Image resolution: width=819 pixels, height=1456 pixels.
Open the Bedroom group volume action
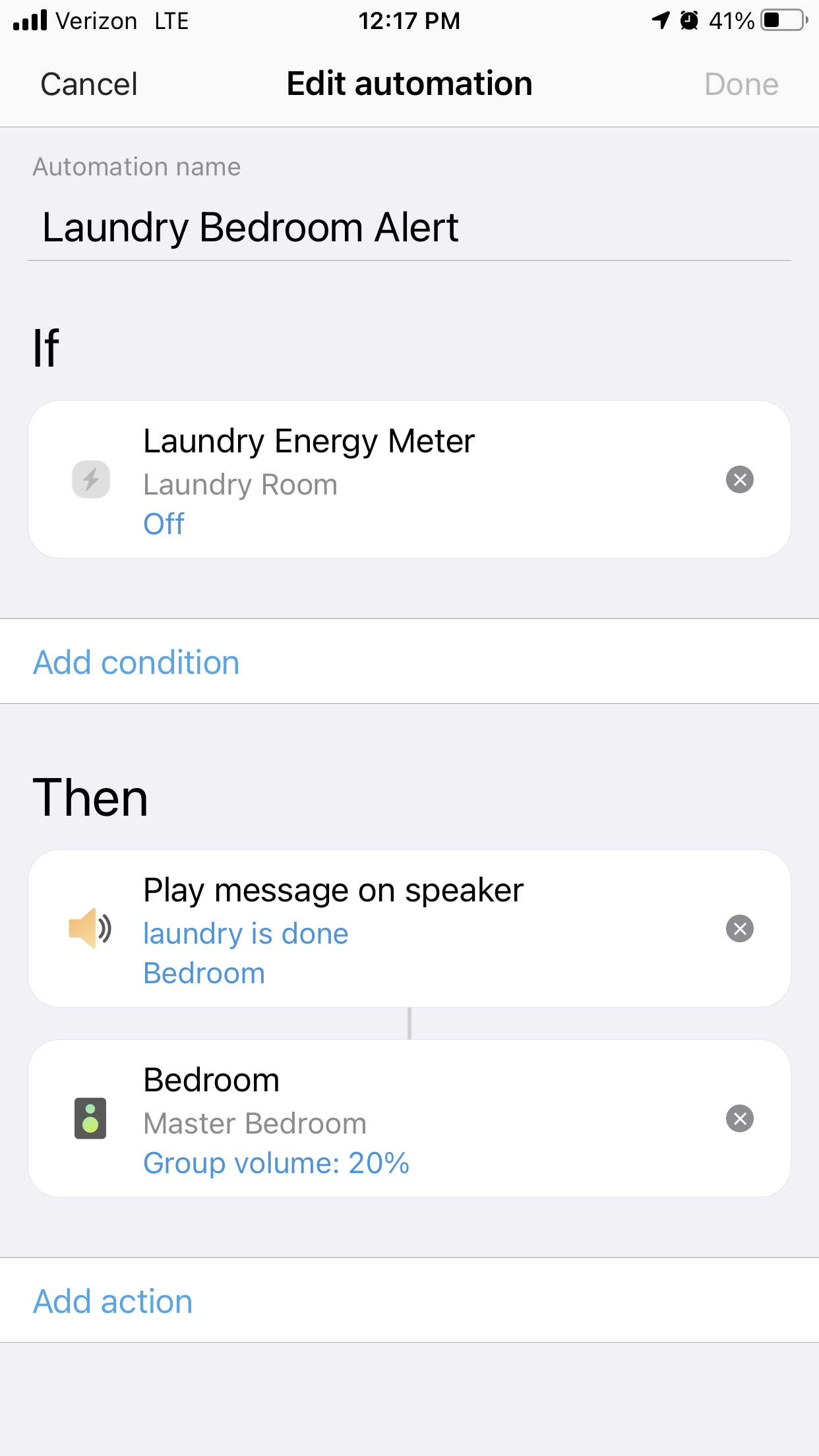(x=409, y=1118)
